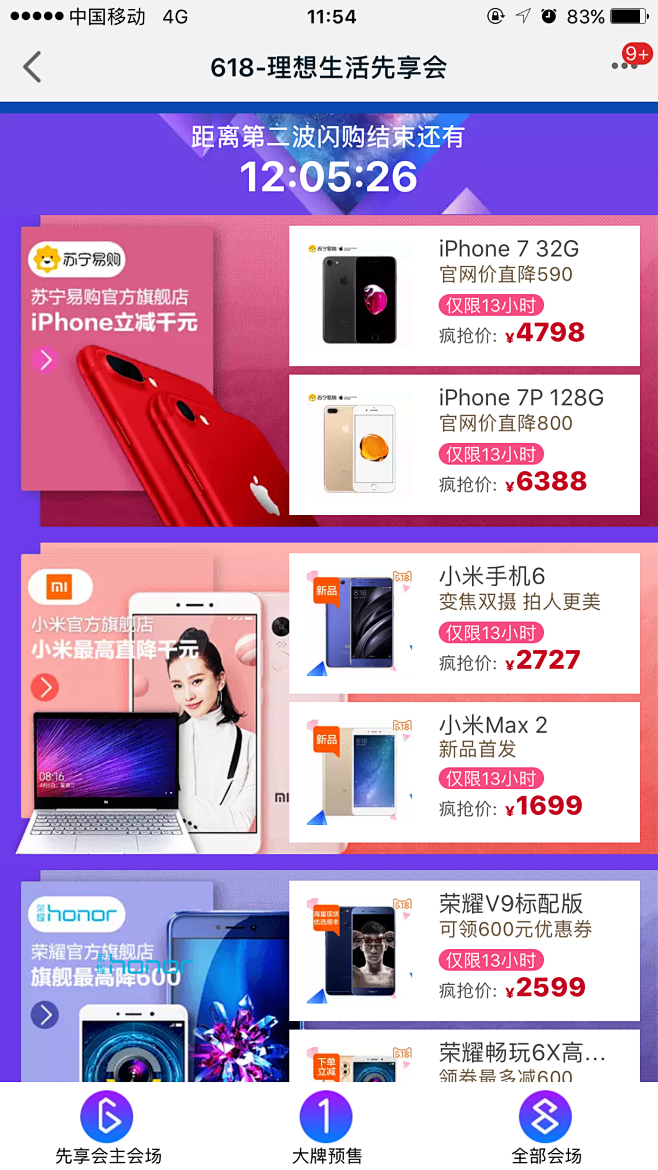Open the iPhone 7P 128G deal

click(464, 444)
